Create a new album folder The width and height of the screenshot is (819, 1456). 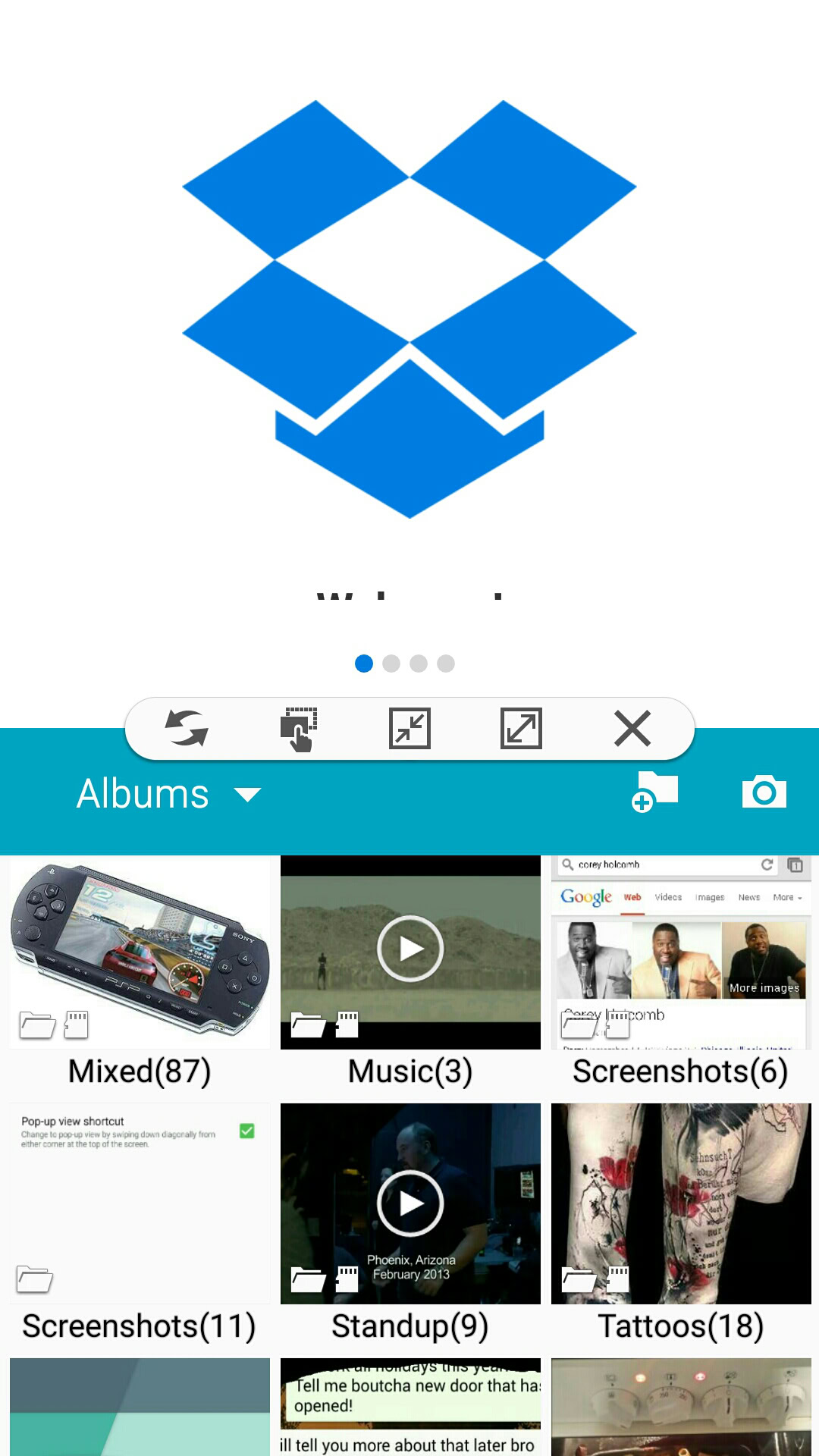click(655, 792)
